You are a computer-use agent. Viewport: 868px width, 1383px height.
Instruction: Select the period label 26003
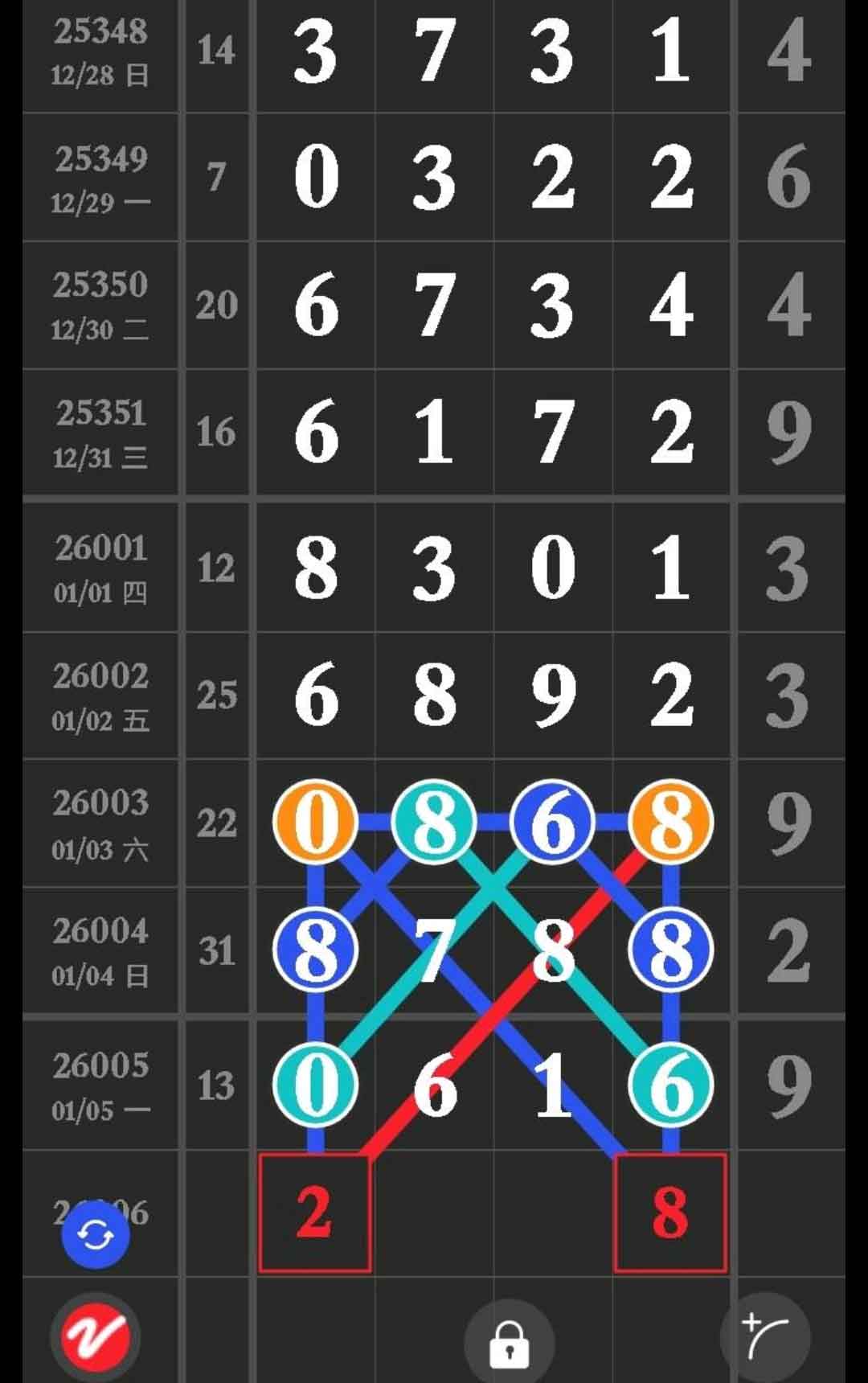[100, 802]
